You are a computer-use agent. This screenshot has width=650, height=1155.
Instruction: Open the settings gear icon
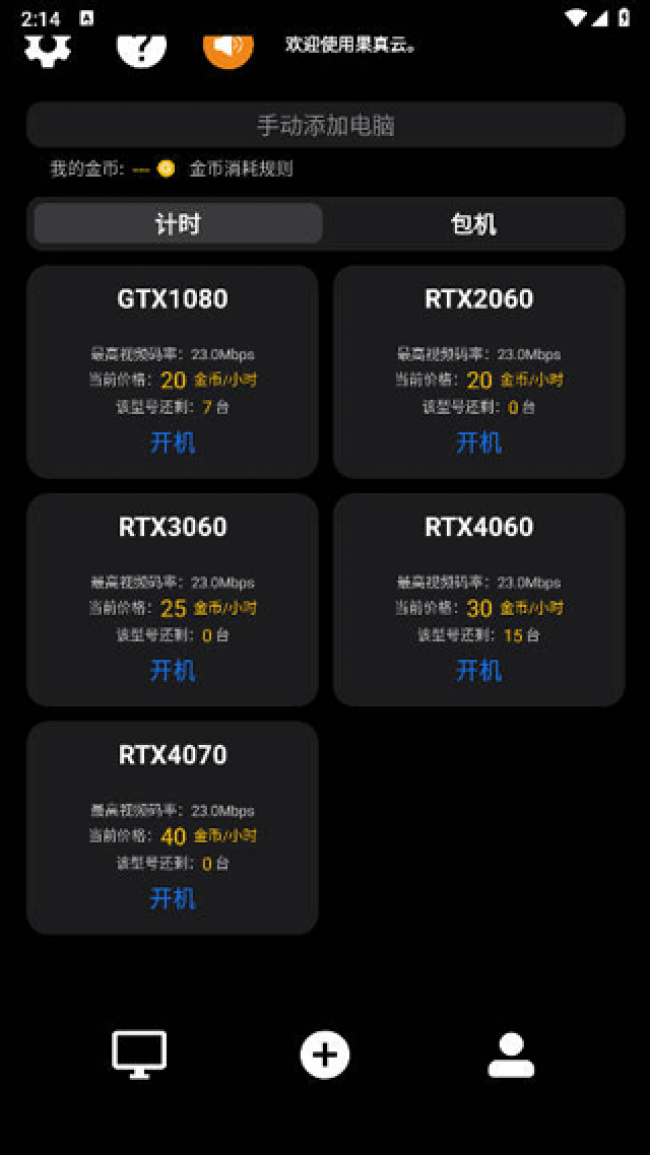click(47, 48)
